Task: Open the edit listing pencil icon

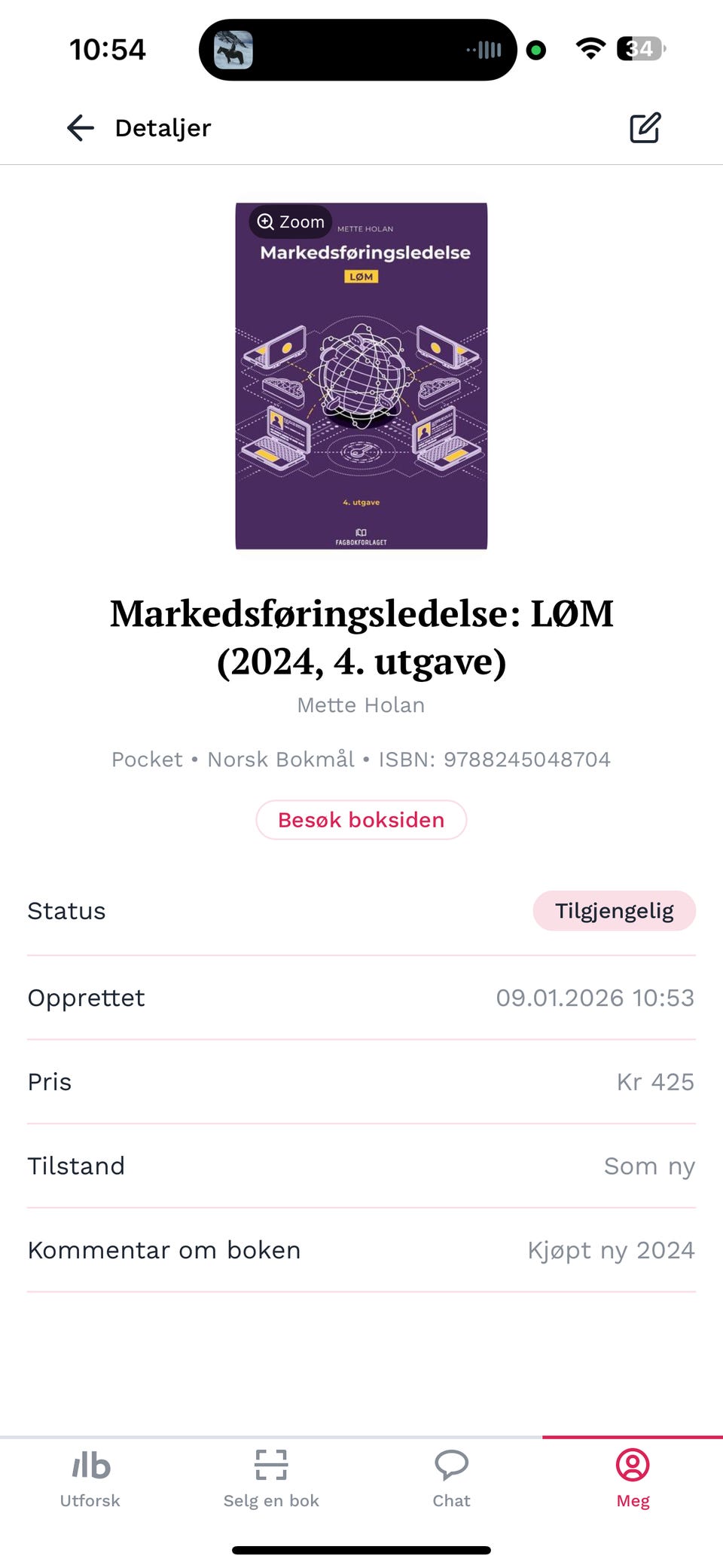Action: pos(645,127)
